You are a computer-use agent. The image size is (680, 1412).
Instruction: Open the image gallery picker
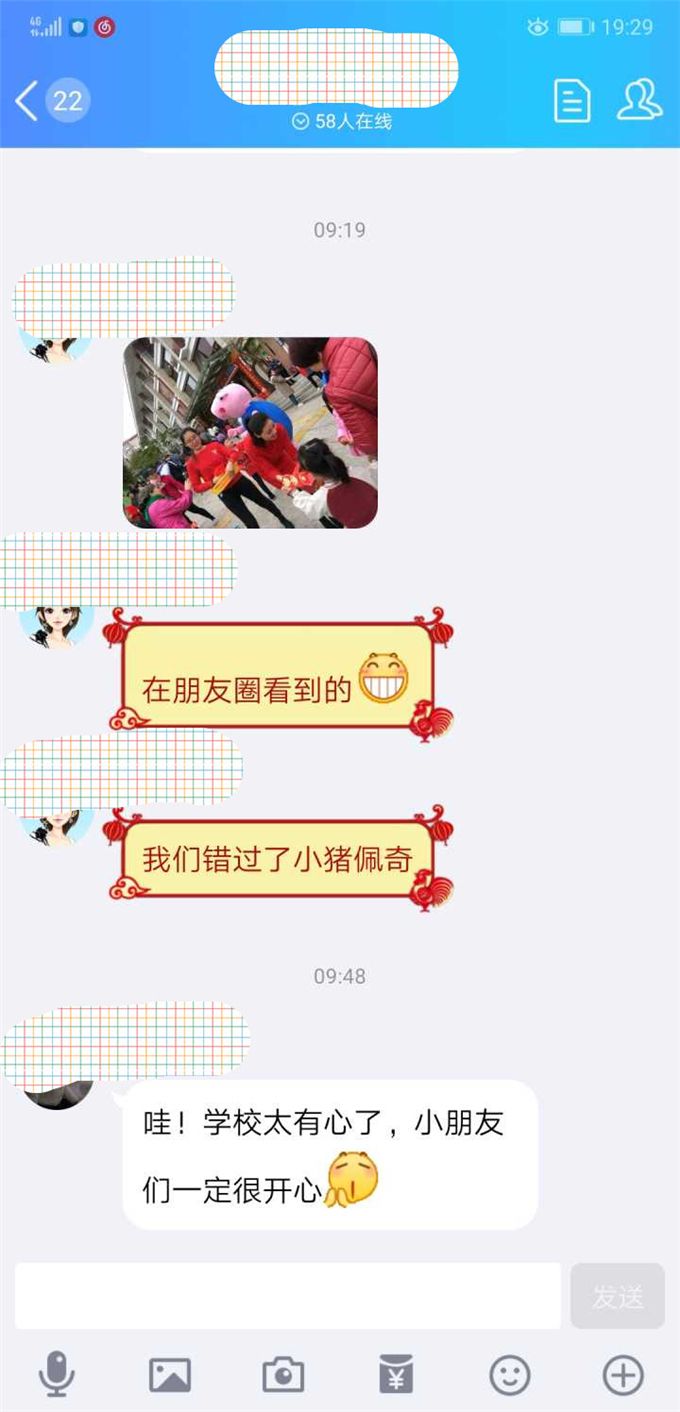coord(170,1375)
